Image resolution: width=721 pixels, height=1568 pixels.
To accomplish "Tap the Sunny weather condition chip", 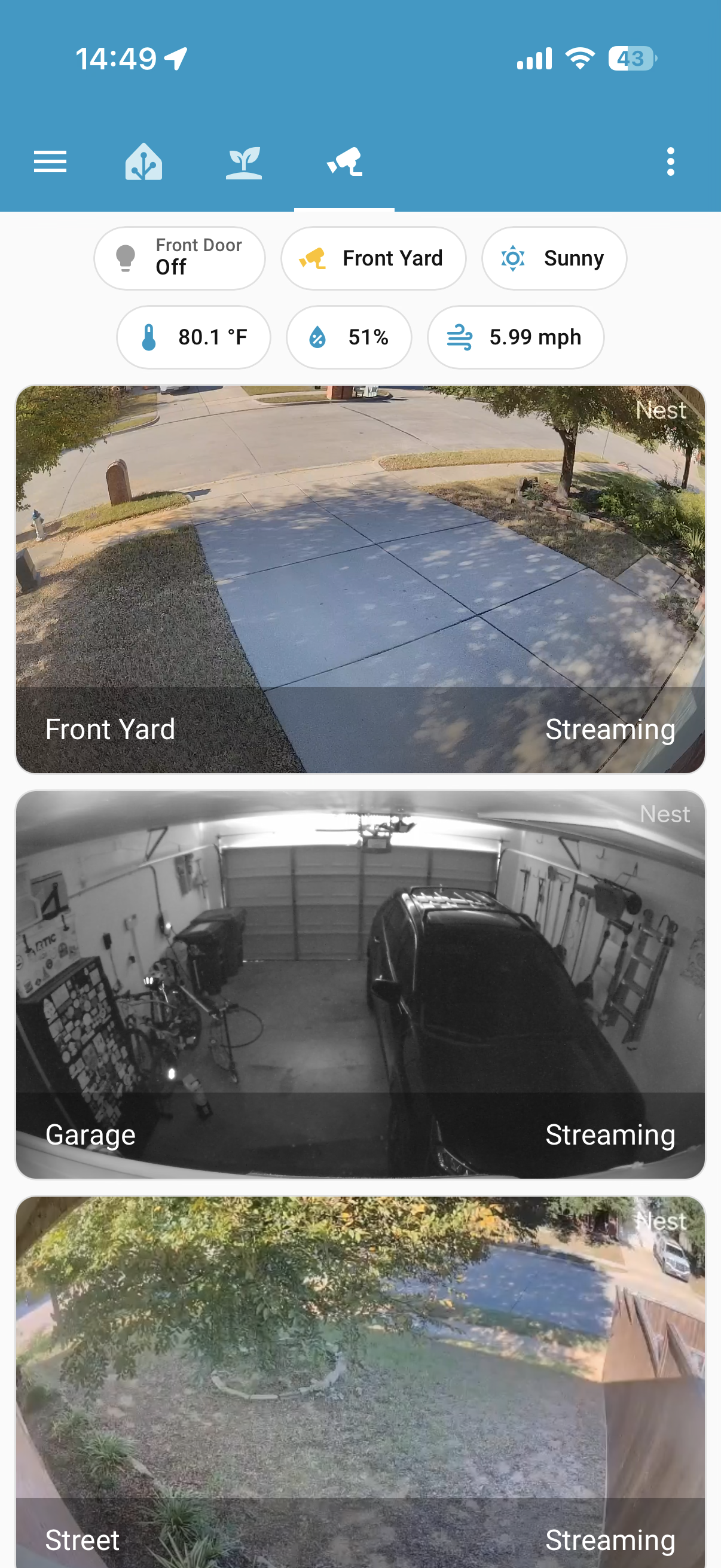I will pos(554,258).
